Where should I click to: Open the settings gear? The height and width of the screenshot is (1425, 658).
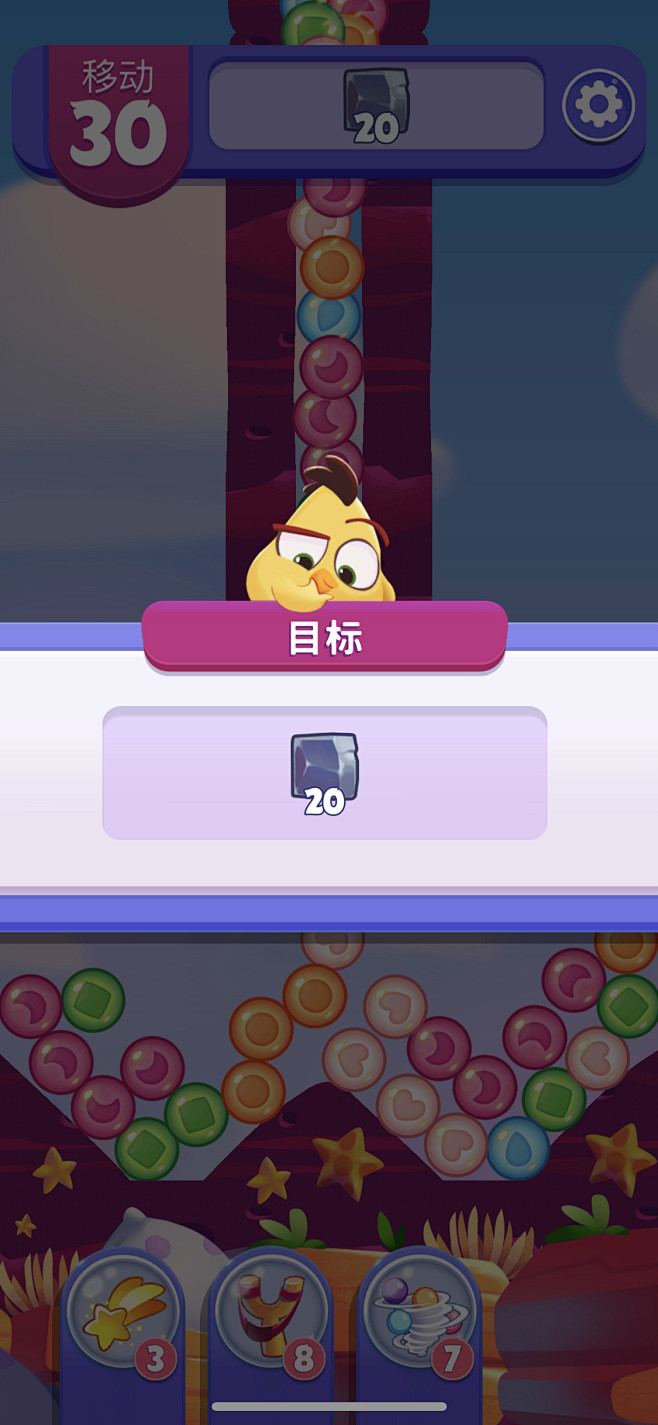pos(598,104)
